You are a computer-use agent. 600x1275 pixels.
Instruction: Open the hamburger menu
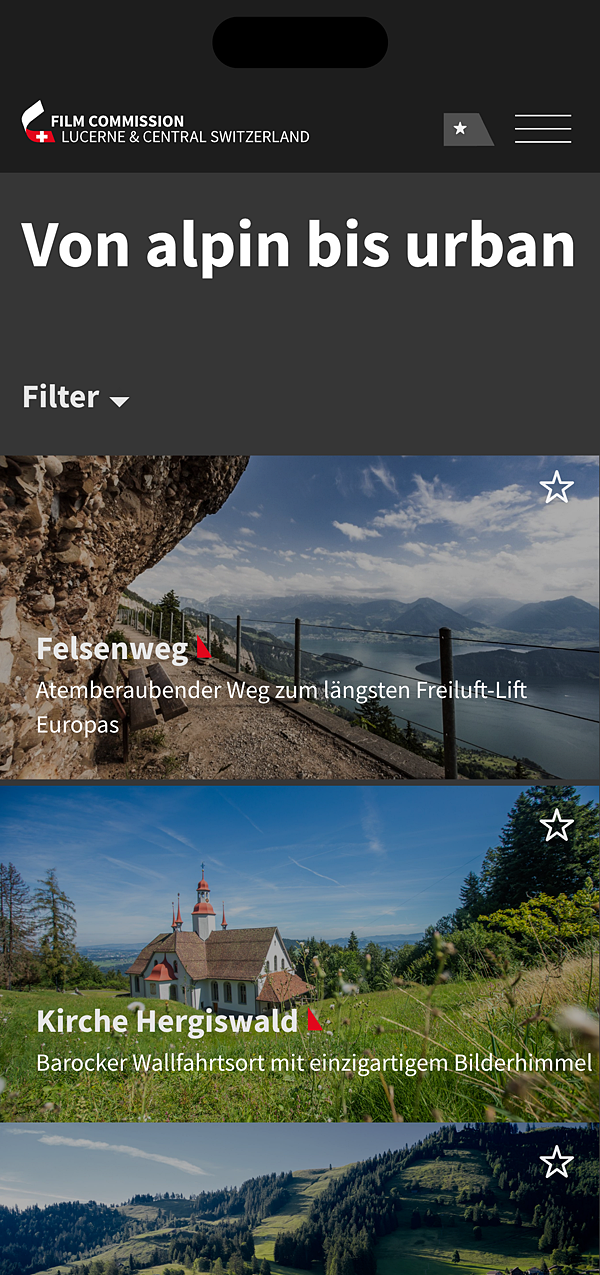coord(543,129)
